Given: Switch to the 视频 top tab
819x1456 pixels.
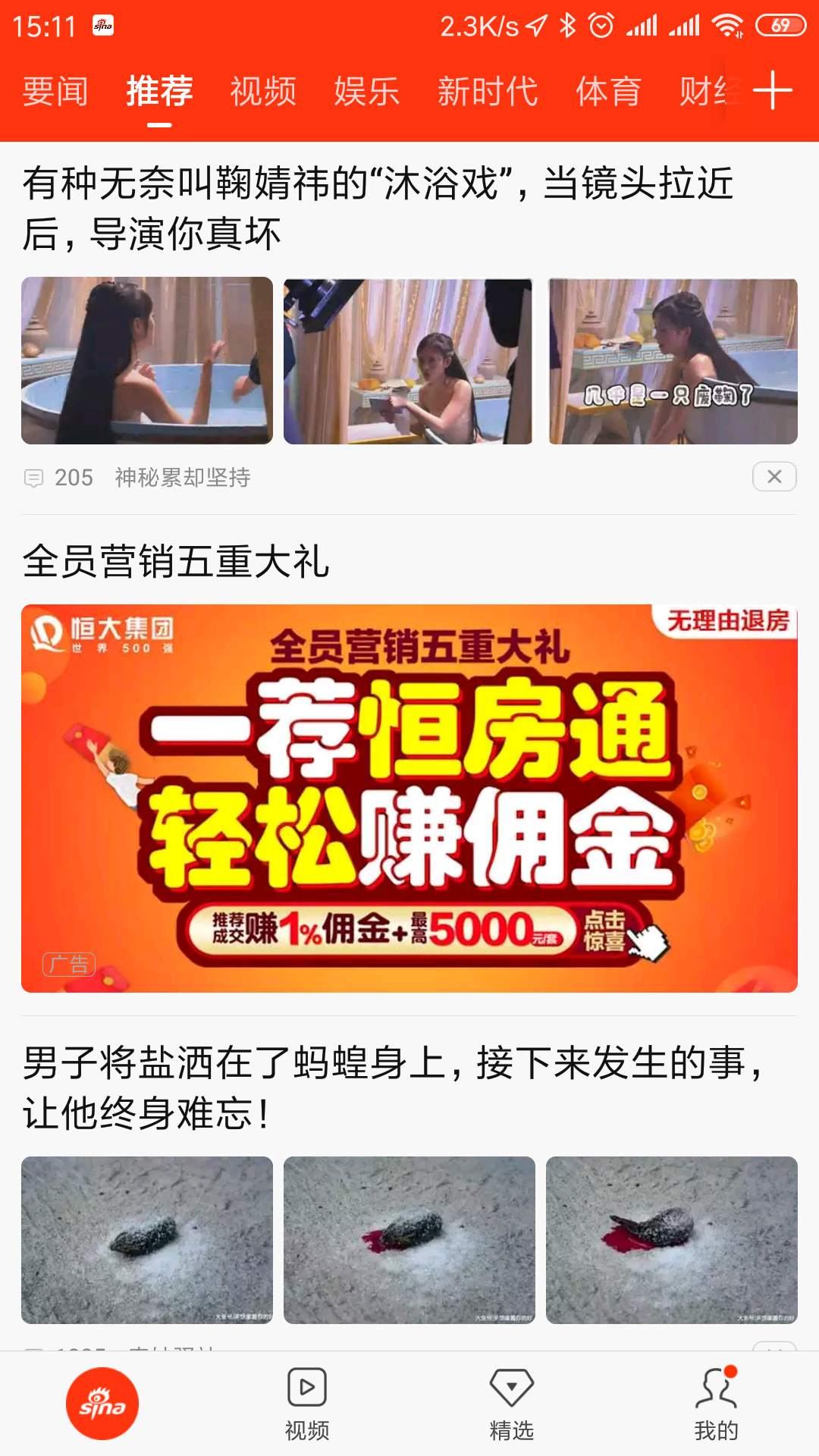Looking at the screenshot, I should tap(263, 92).
